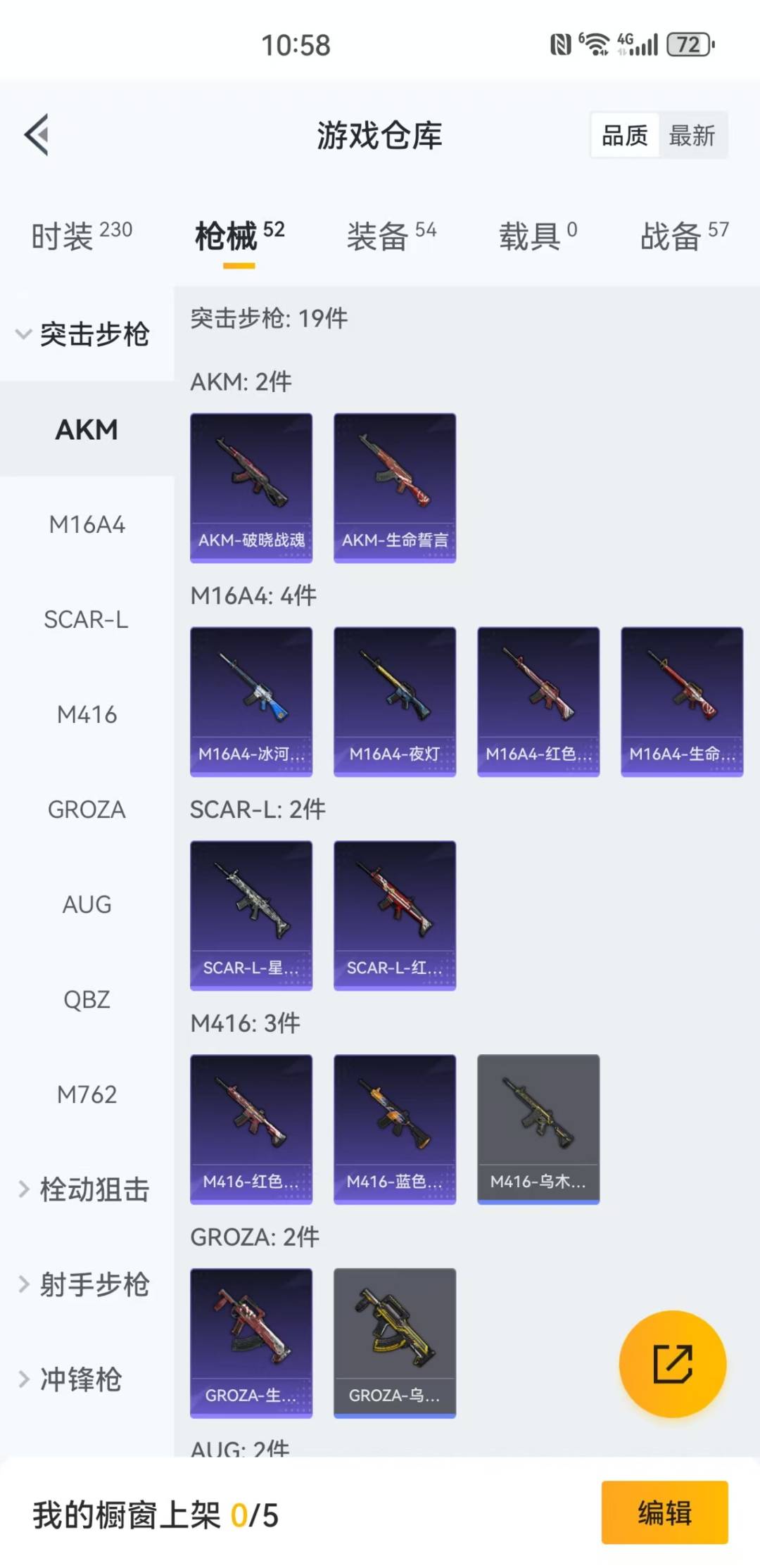760x1568 pixels.
Task: Open the 装备 tab
Action: tap(391, 236)
